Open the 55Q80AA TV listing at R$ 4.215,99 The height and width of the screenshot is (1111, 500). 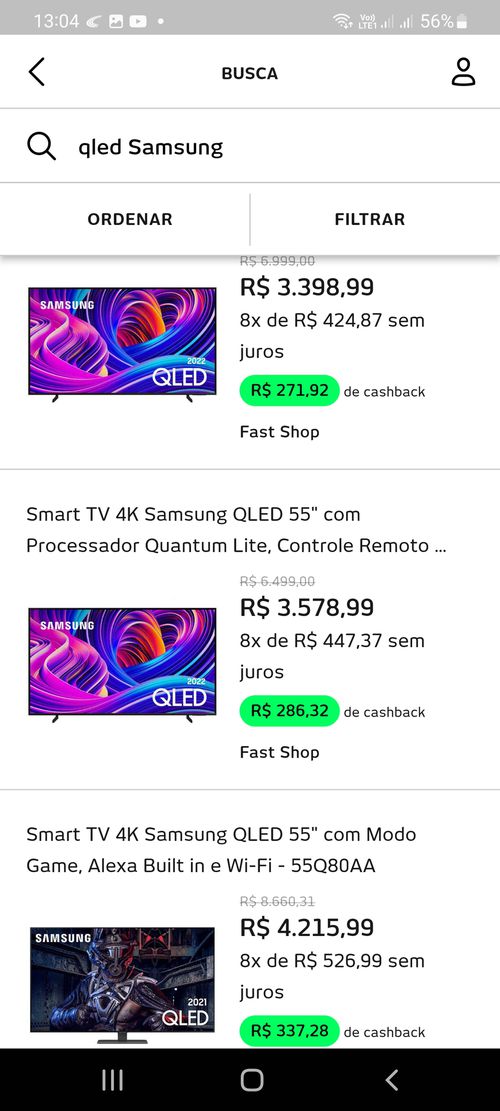click(x=250, y=920)
